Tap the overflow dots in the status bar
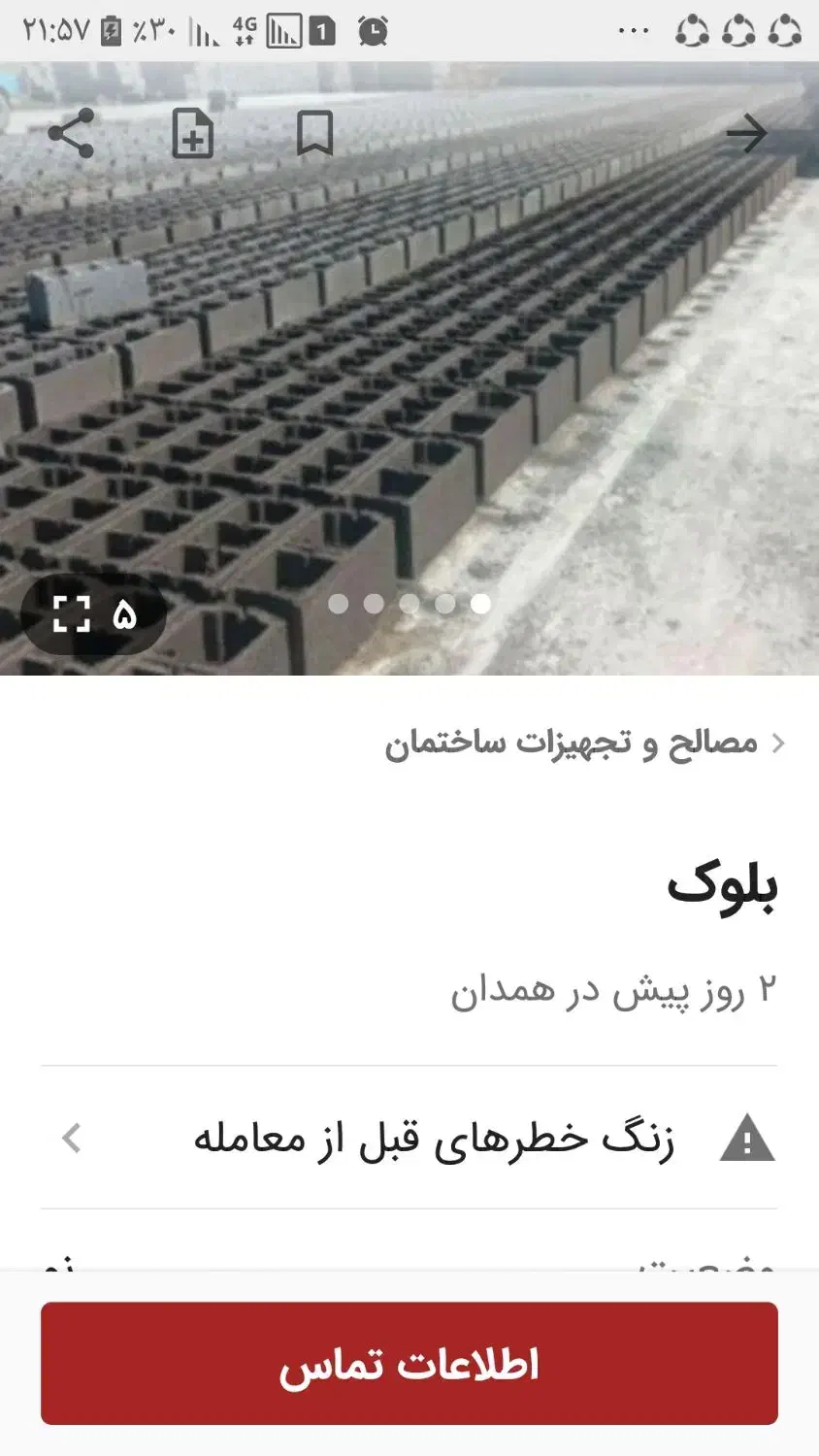819x1456 pixels. pos(635,29)
